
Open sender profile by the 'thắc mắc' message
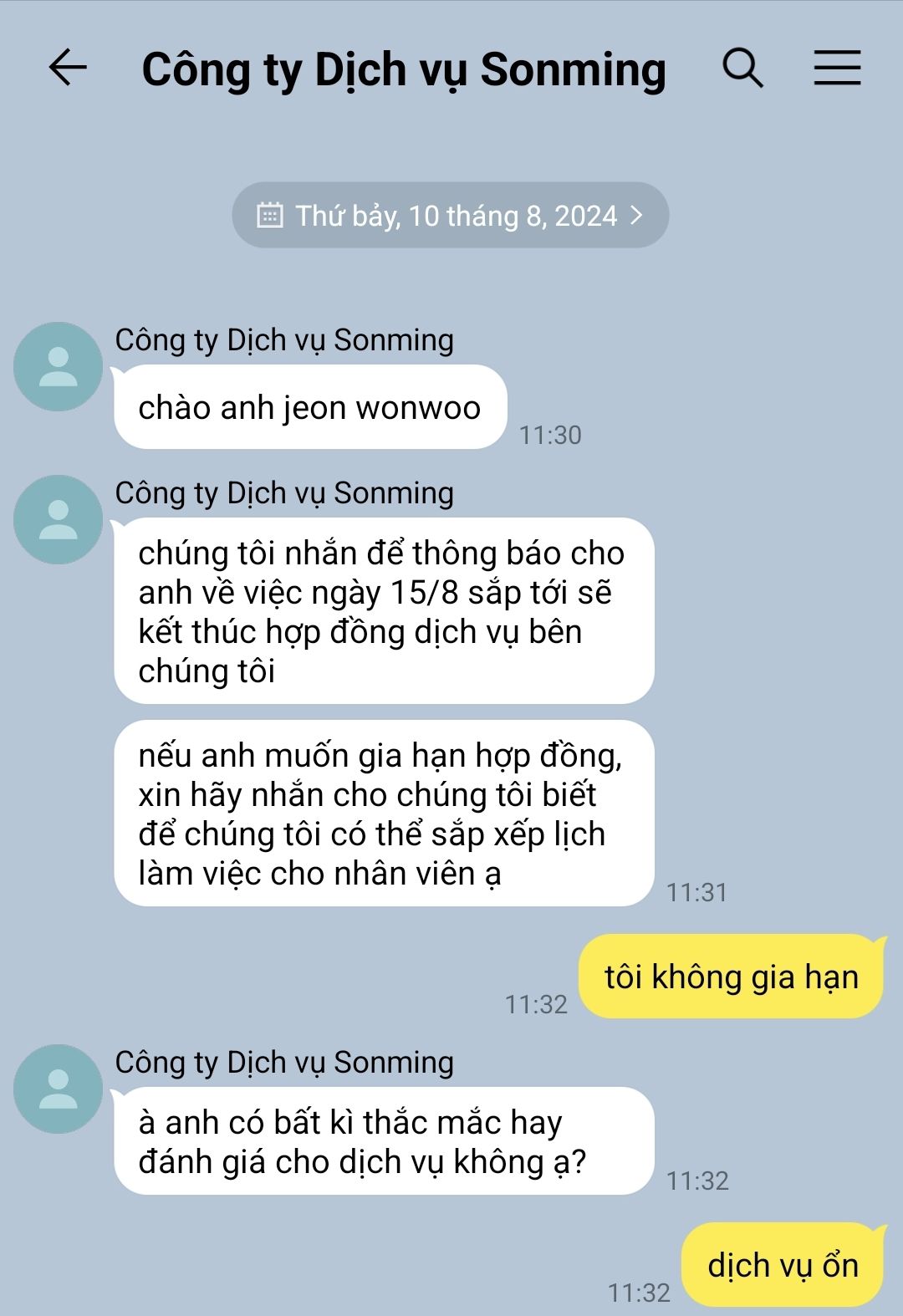58,1089
